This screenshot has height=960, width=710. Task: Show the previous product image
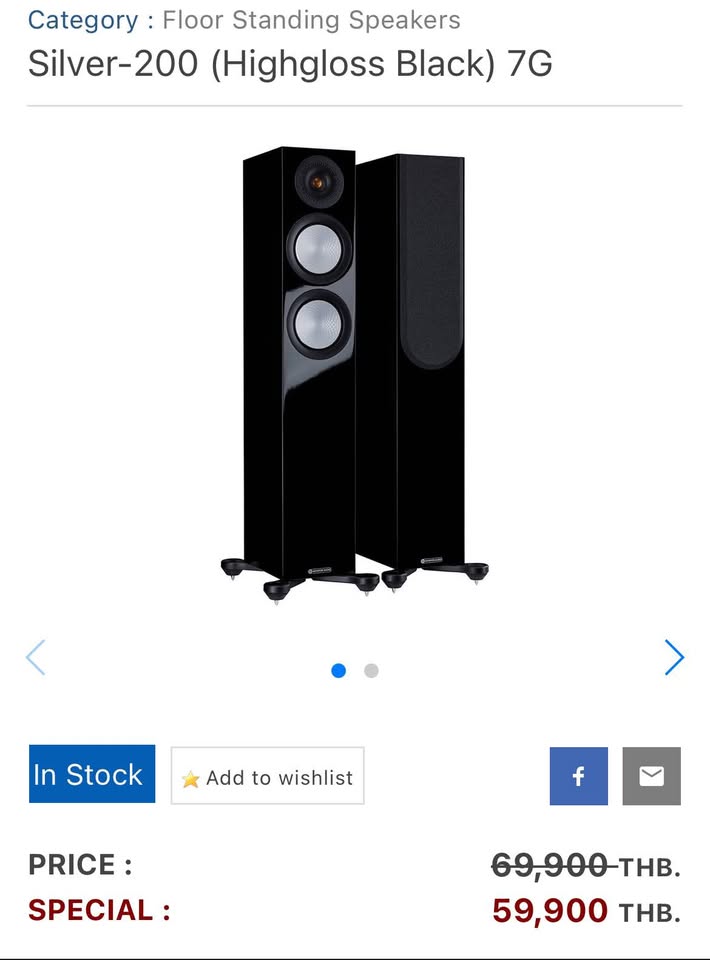(x=36, y=658)
